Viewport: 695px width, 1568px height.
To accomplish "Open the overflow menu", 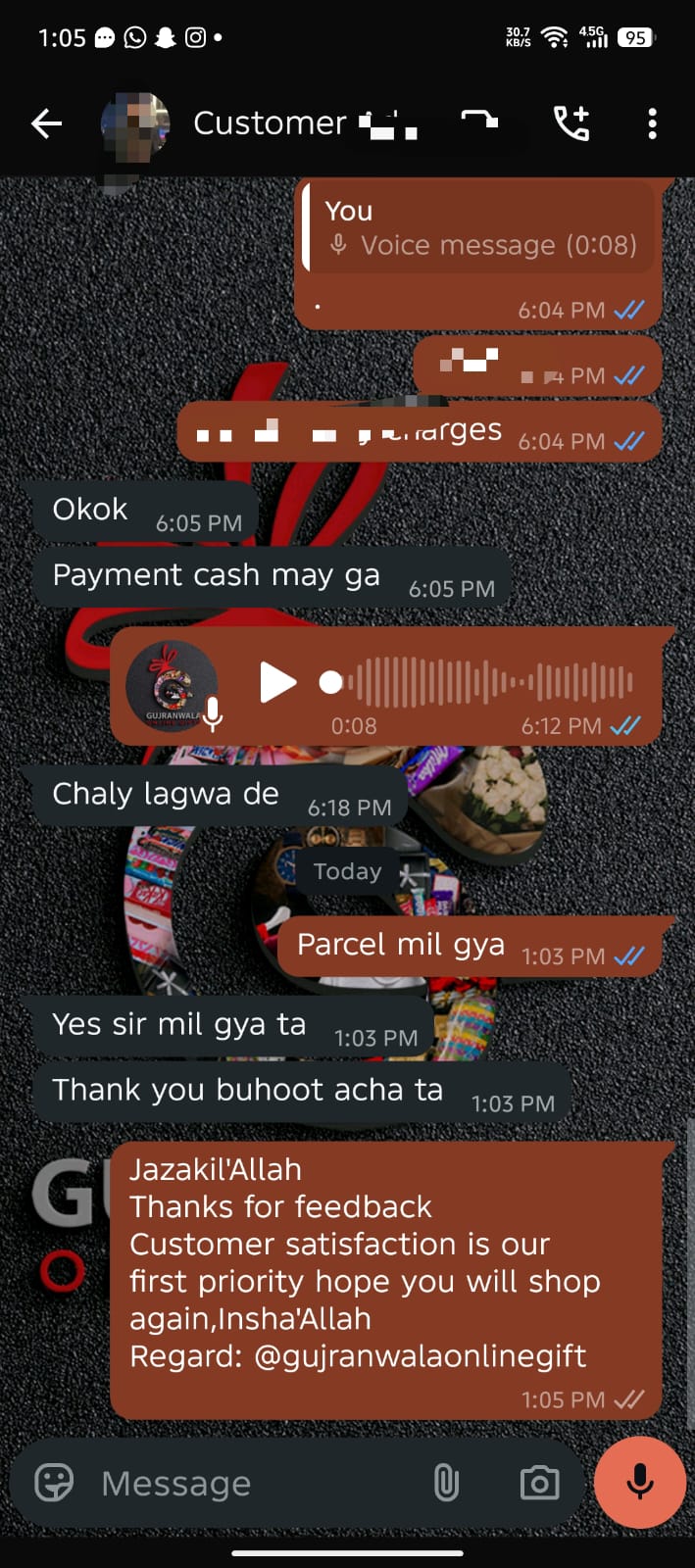I will 652,123.
